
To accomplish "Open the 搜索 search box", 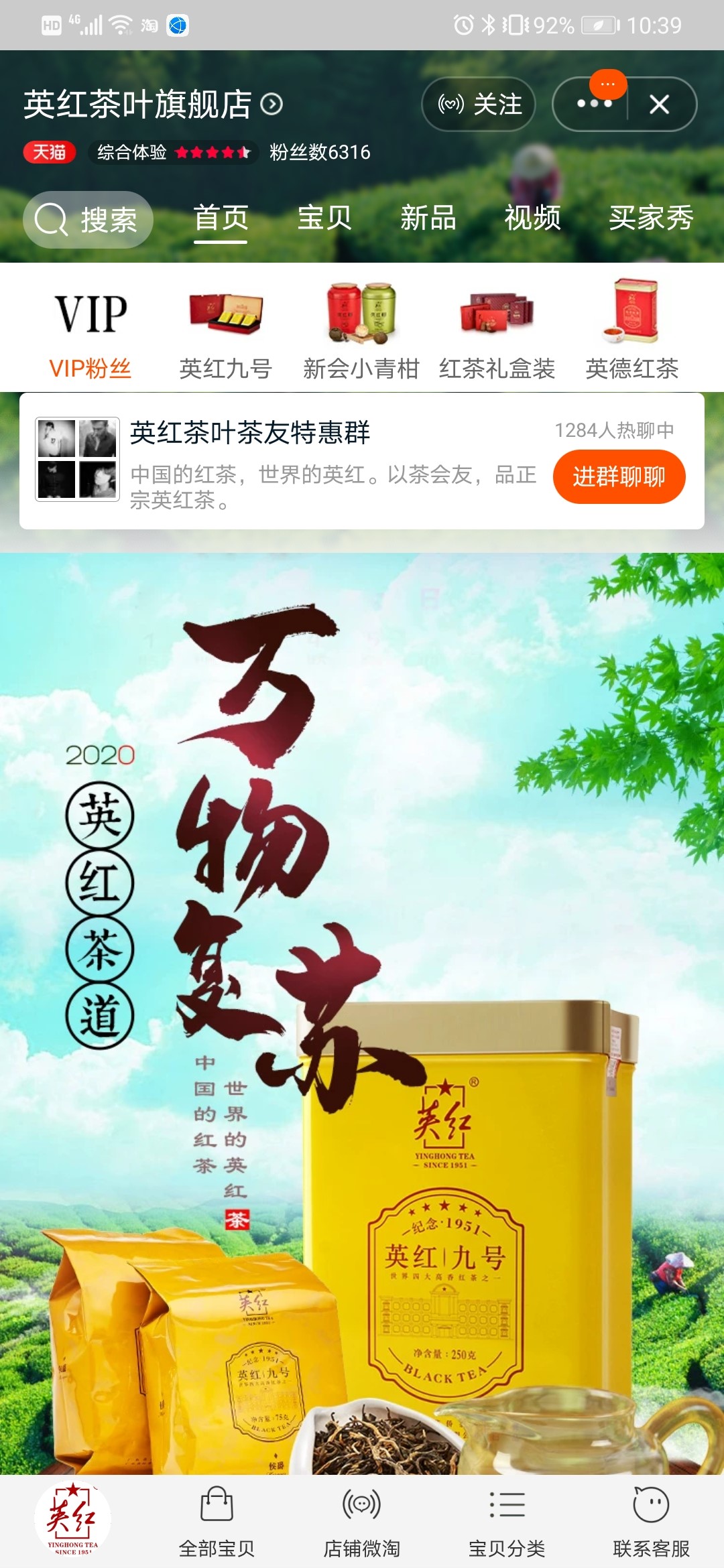I will coord(88,219).
